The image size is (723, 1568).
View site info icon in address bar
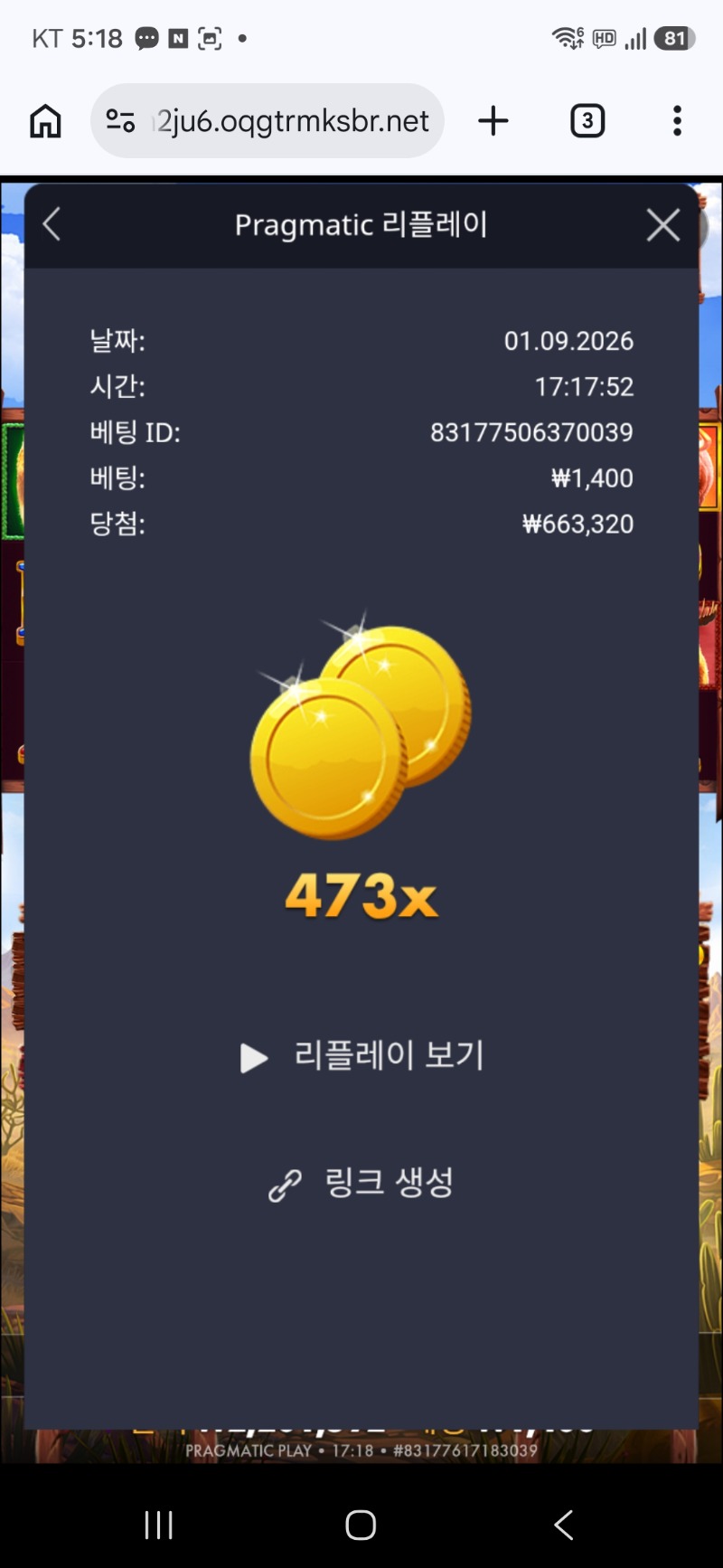(120, 121)
